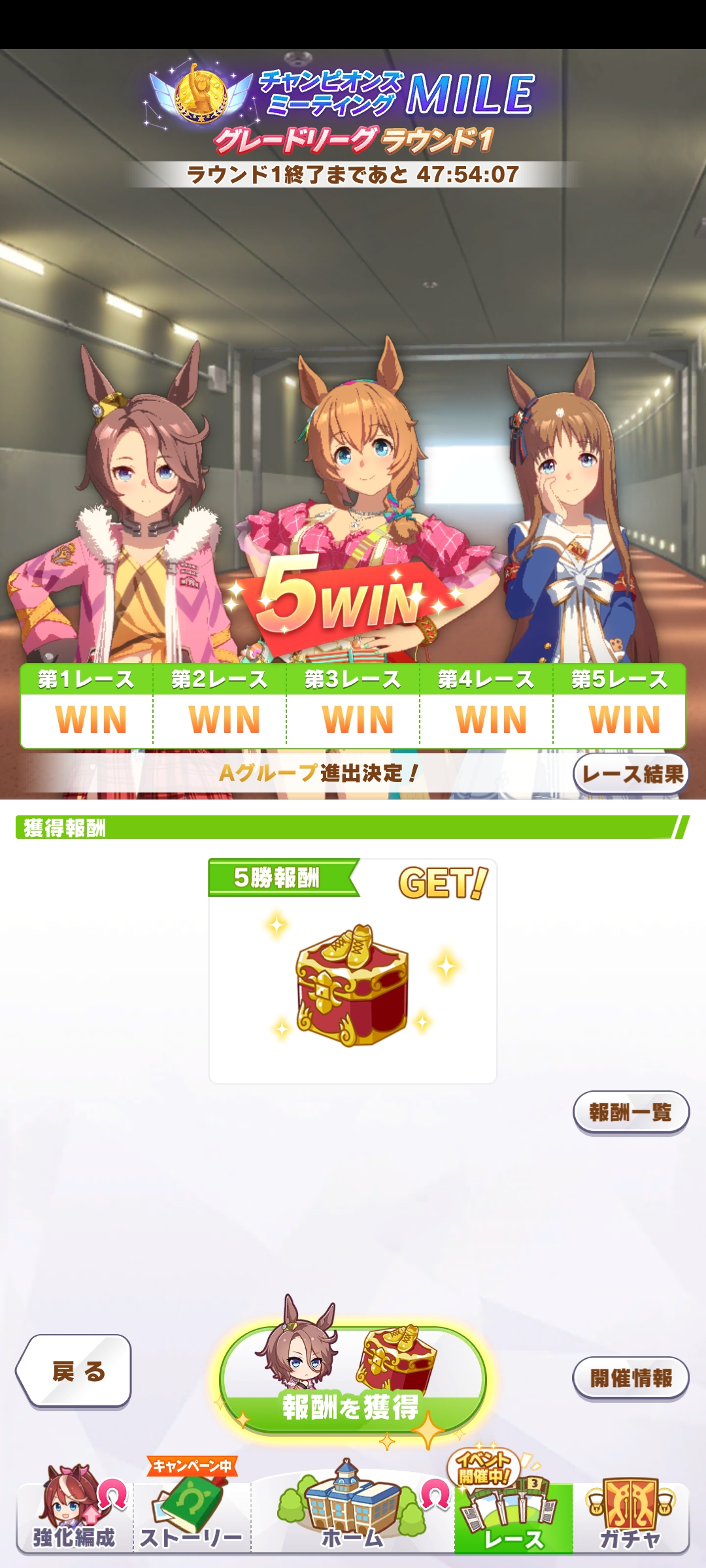The height and width of the screenshot is (1568, 706).
Task: Open 開催情報 event info
Action: pos(631,1378)
